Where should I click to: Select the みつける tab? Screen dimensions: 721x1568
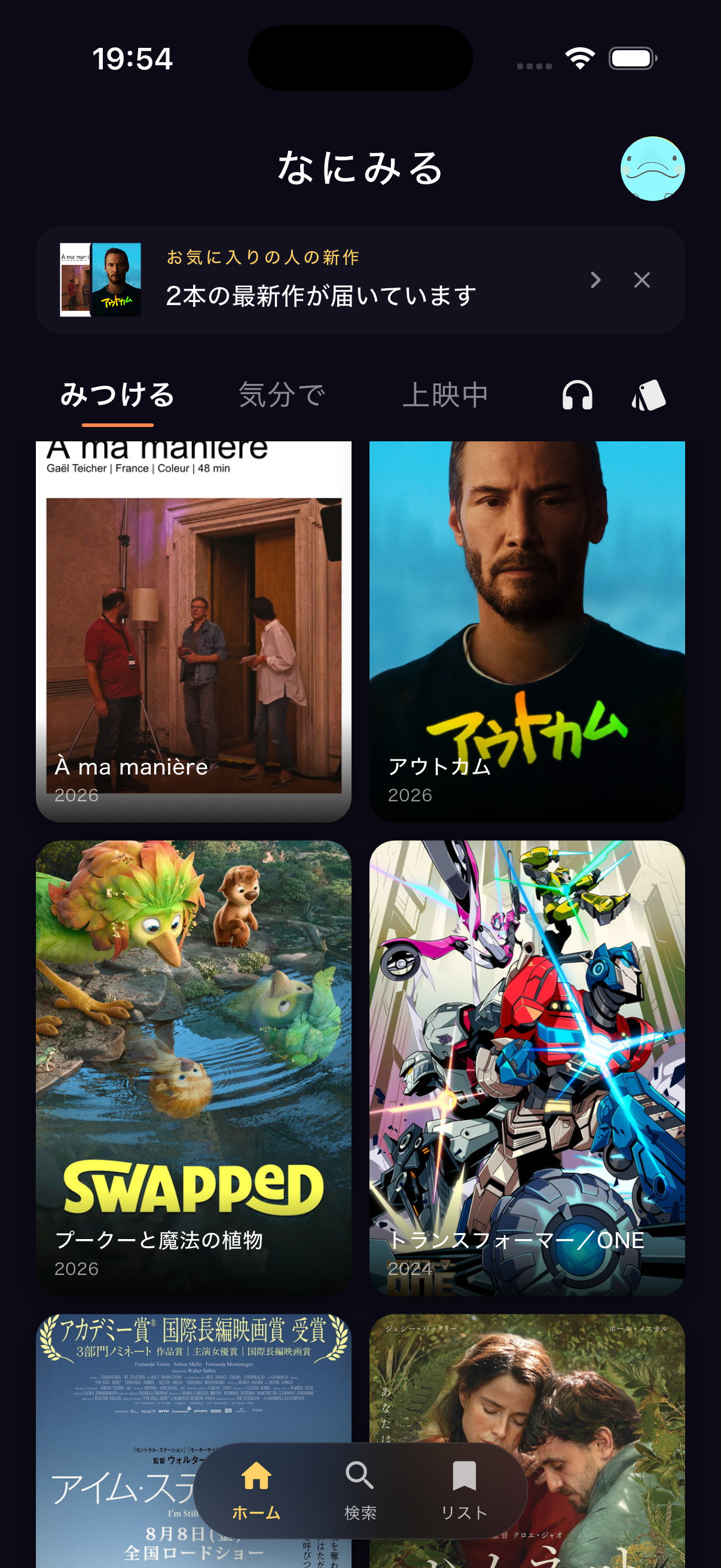117,395
